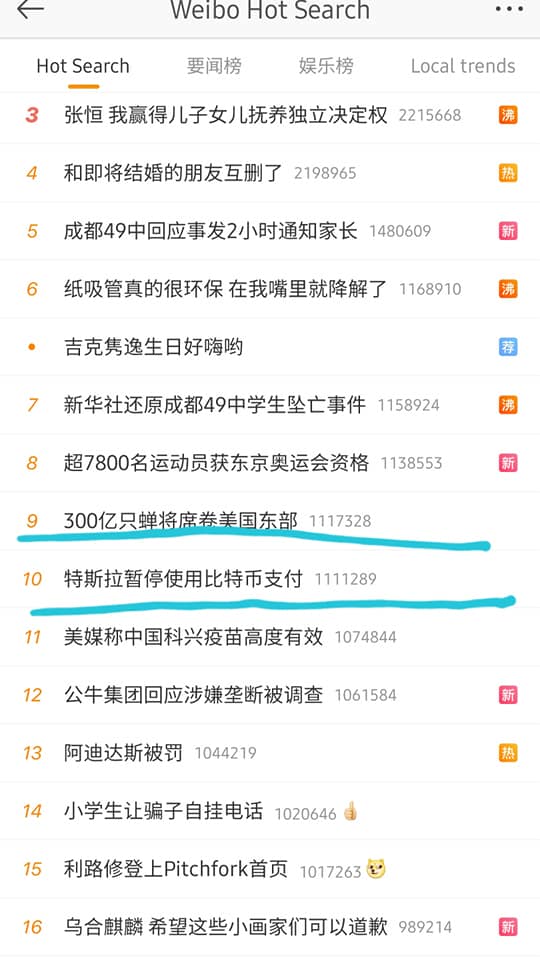Switch to the 要闻榜 tab
Image resolution: width=540 pixels, height=960 pixels.
pyautogui.click(x=214, y=66)
